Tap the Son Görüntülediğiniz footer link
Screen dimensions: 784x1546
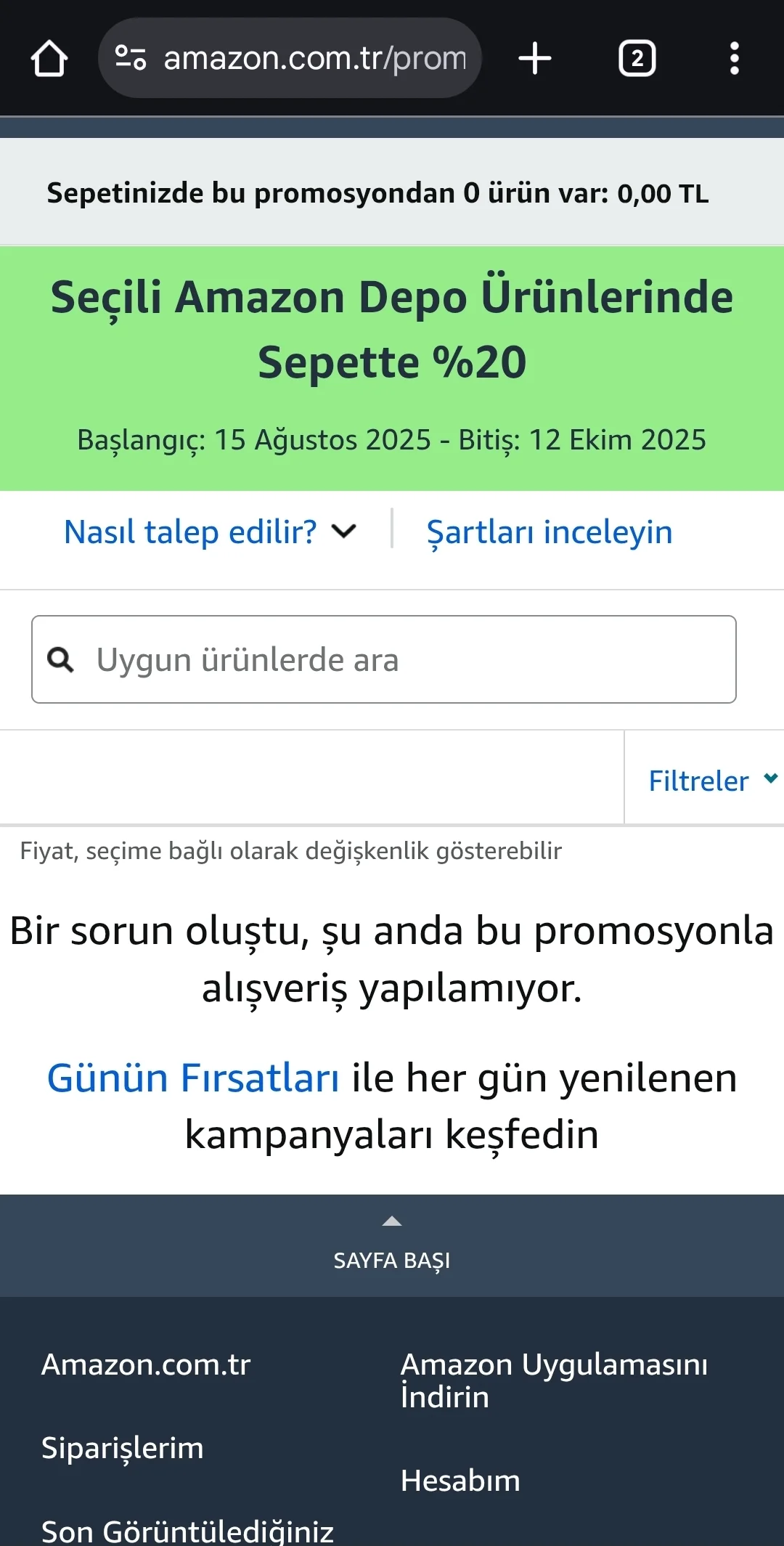pyautogui.click(x=187, y=1530)
